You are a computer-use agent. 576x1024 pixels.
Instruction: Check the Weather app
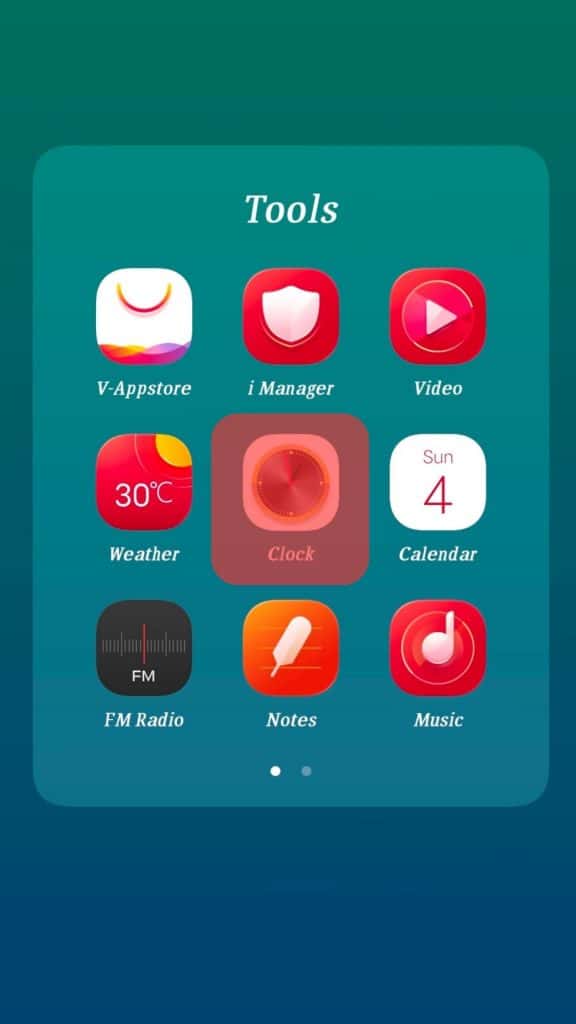(x=144, y=482)
